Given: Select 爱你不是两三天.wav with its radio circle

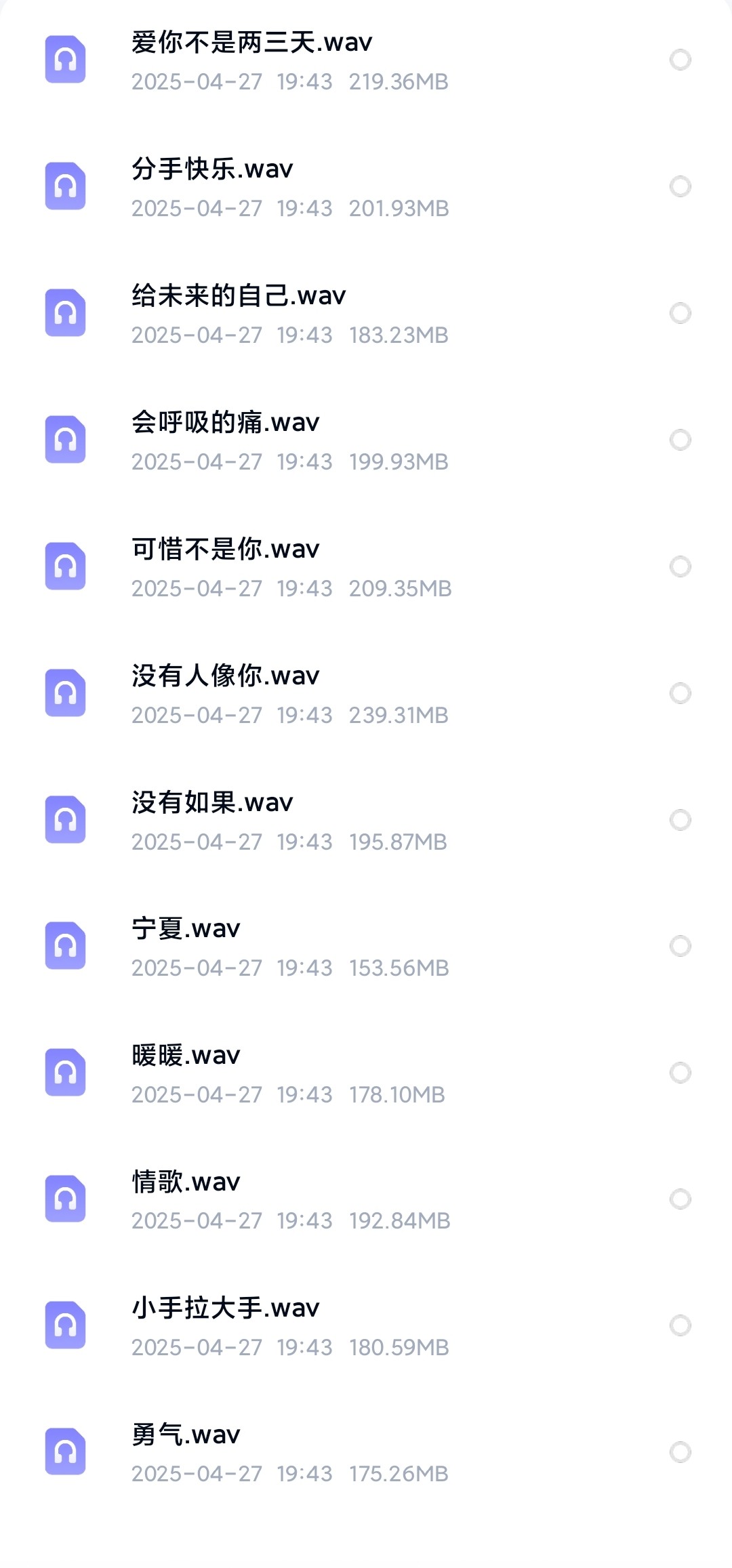Looking at the screenshot, I should point(680,60).
